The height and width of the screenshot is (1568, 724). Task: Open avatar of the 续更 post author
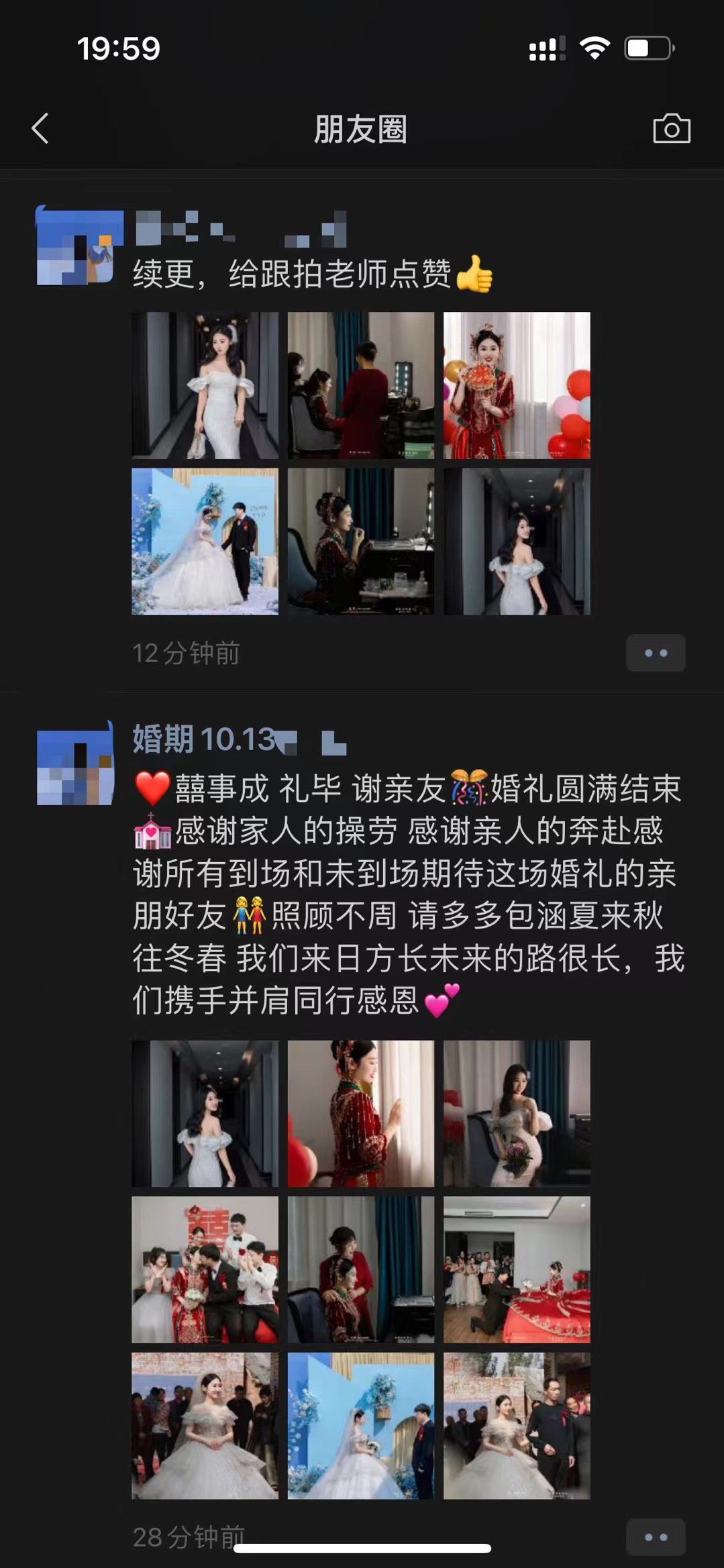[x=80, y=246]
